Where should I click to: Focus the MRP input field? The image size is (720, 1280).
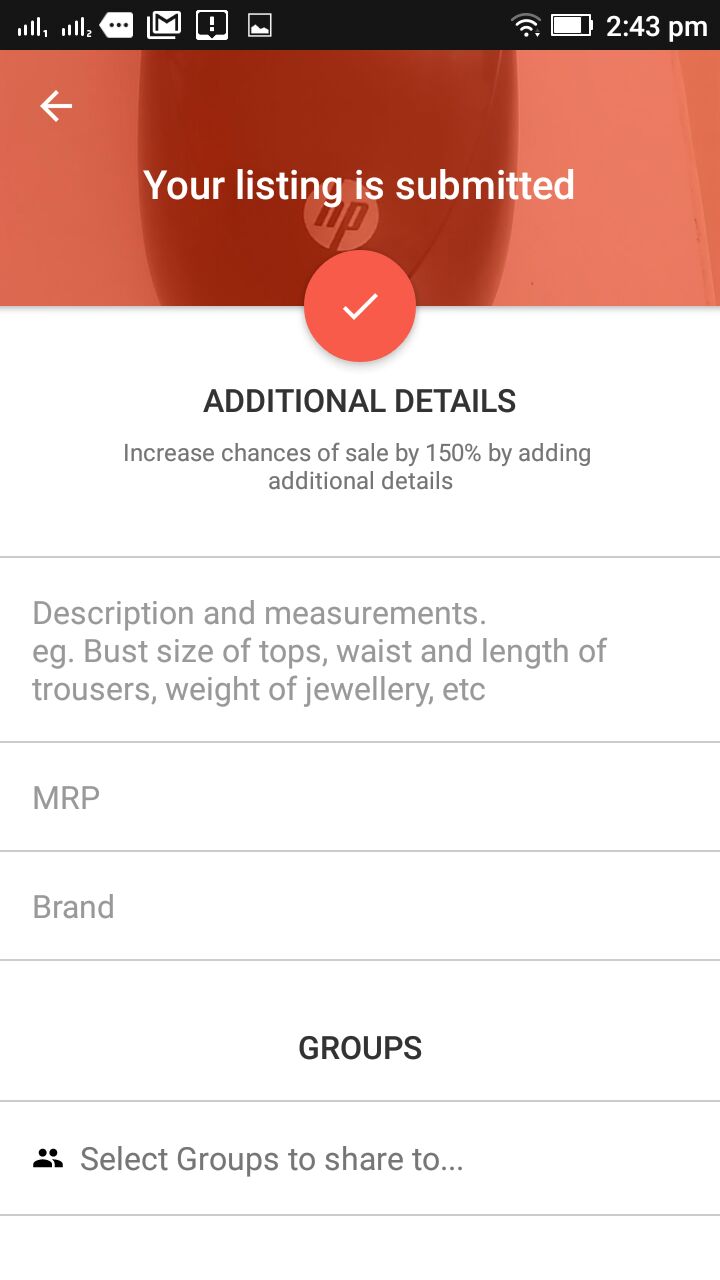[x=360, y=798]
